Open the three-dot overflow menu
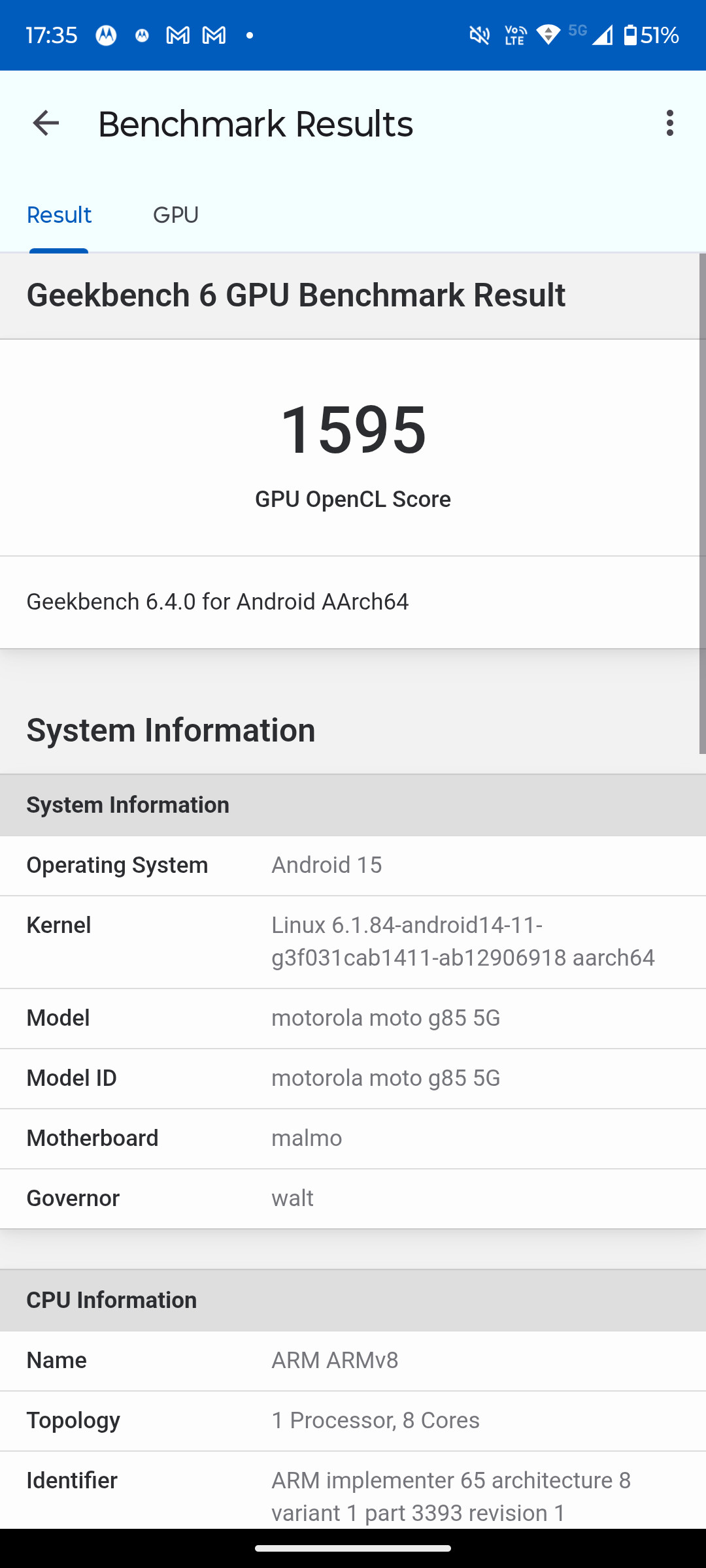706x1568 pixels. [669, 123]
